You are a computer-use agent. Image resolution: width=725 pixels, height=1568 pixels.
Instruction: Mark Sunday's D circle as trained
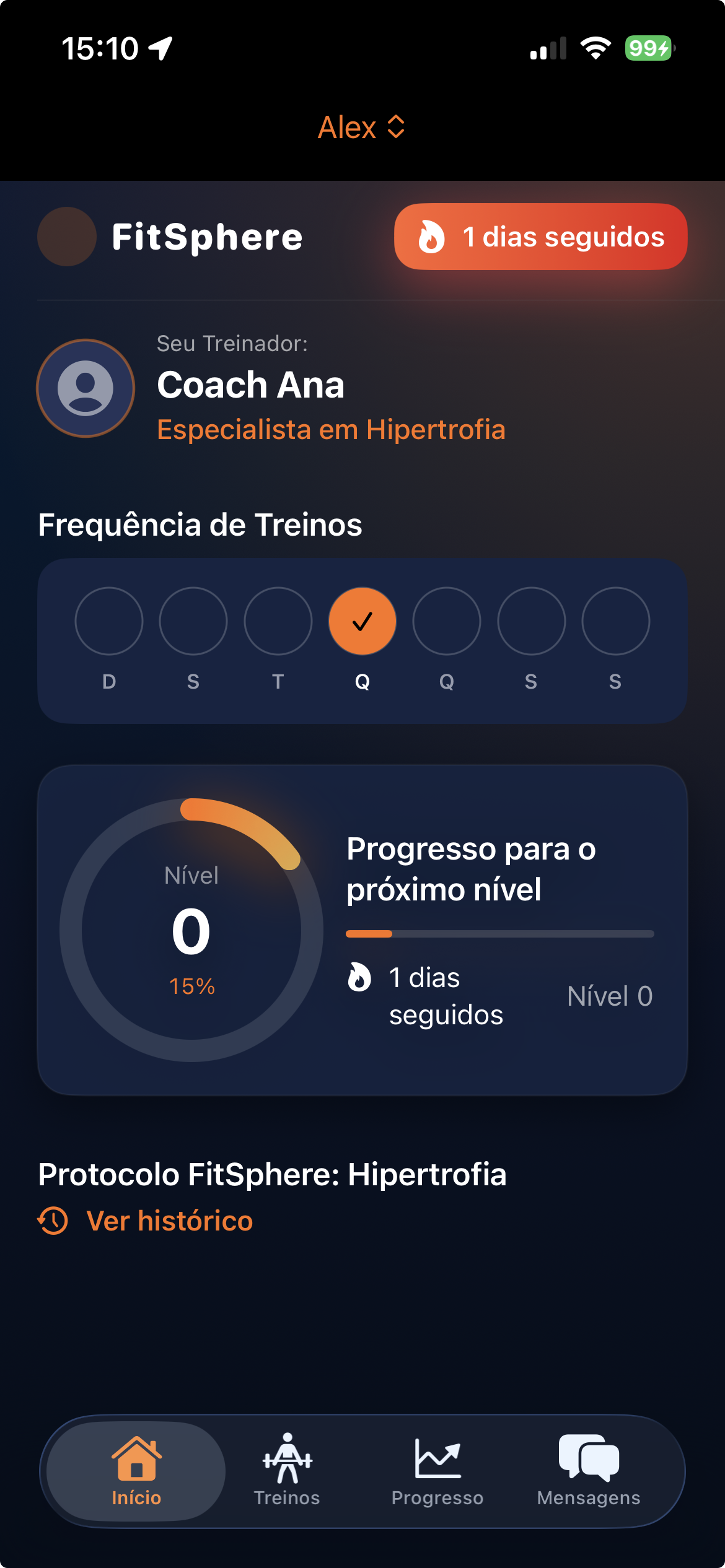(109, 621)
